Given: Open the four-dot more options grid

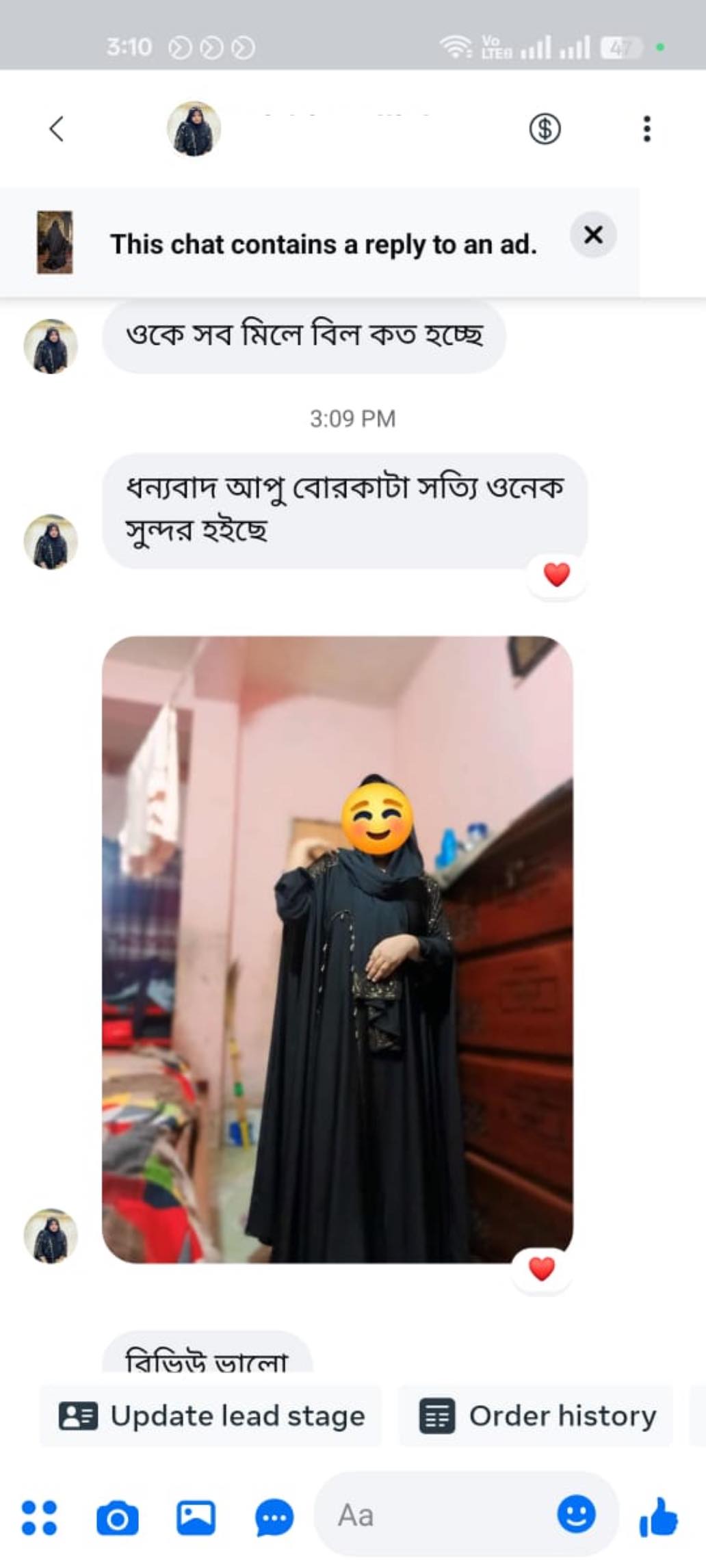Looking at the screenshot, I should tap(39, 1517).
